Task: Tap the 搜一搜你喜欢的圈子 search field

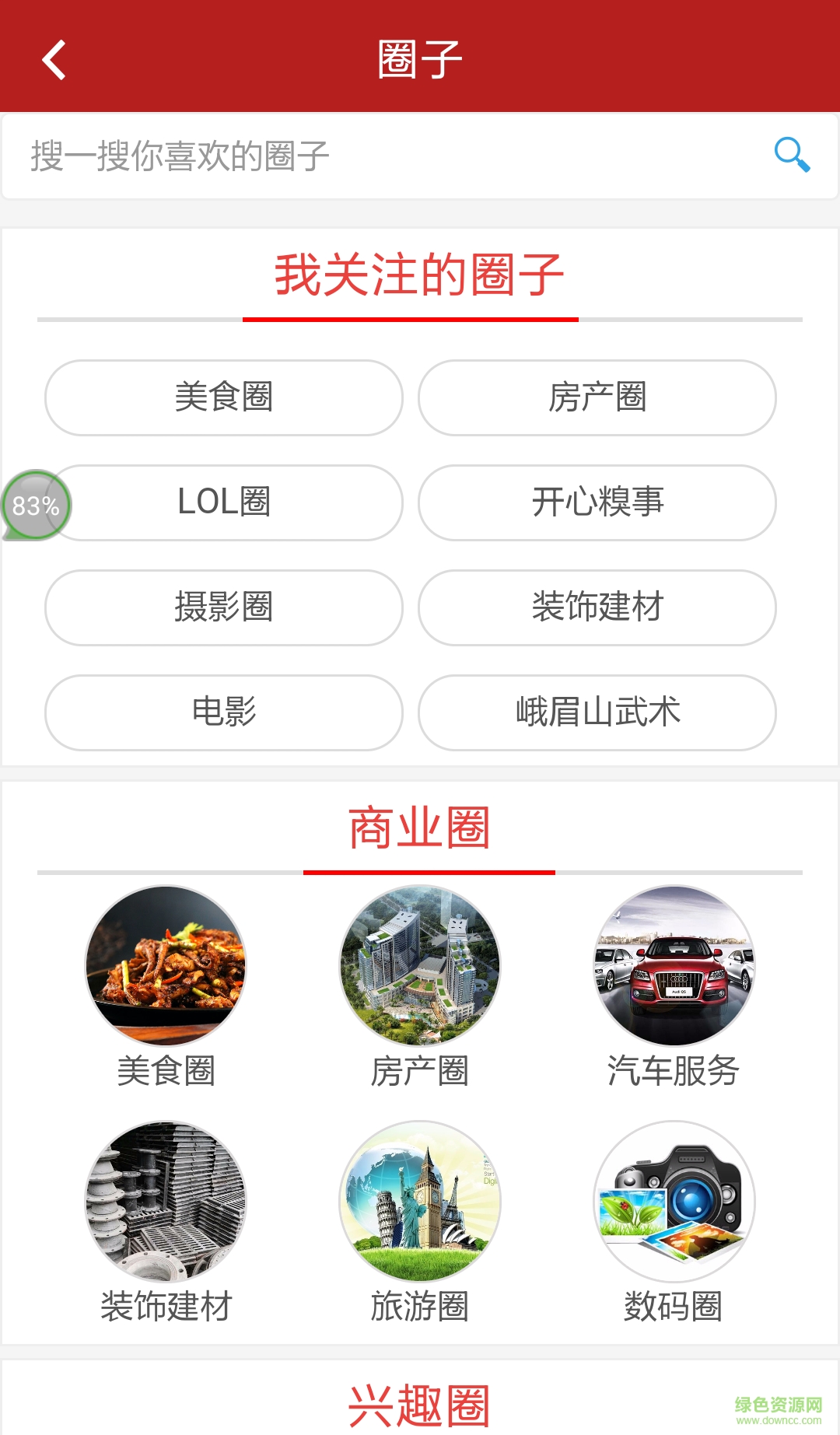Action: pos(373,156)
